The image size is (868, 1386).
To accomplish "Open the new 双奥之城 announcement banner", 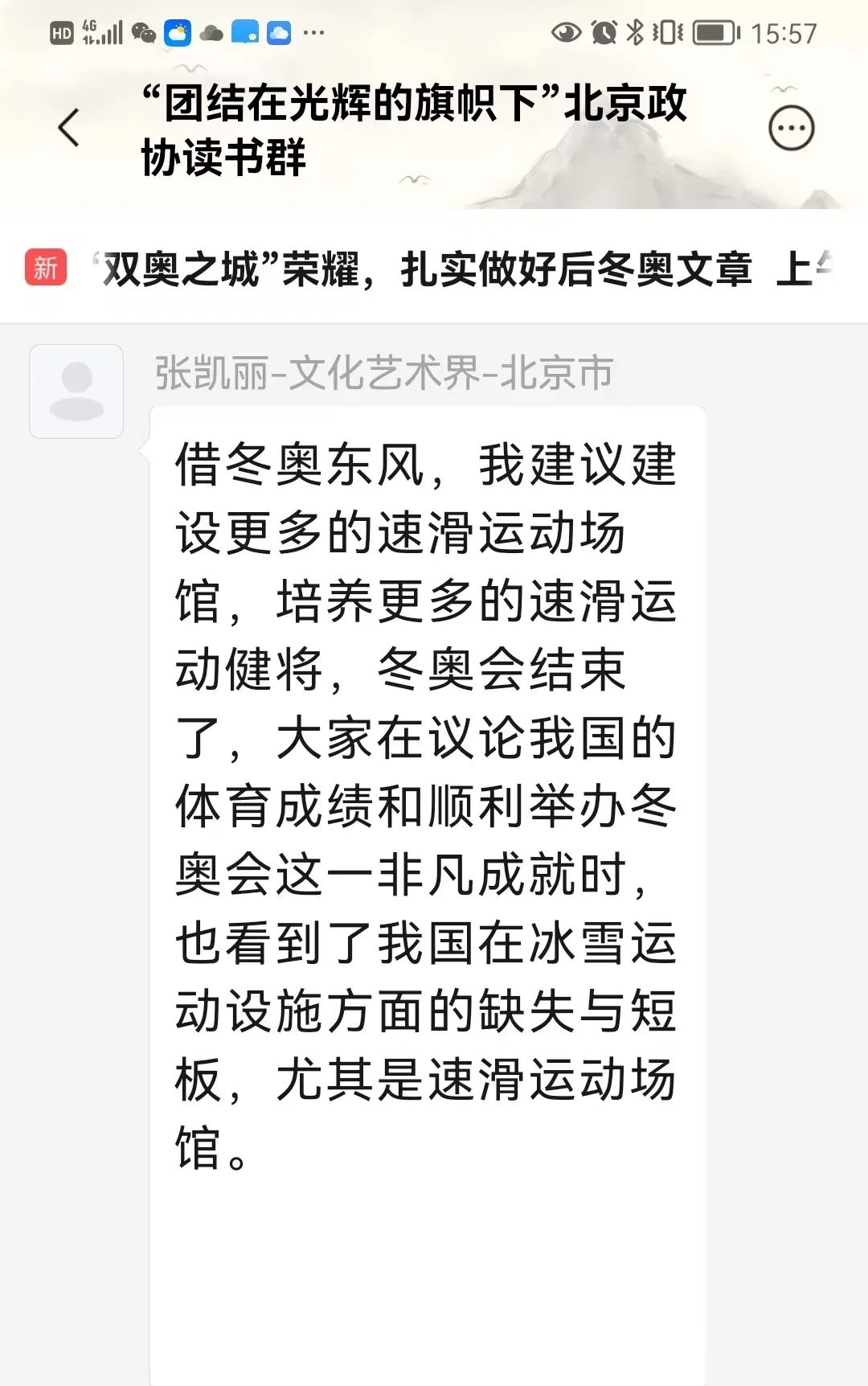I will pos(434,269).
